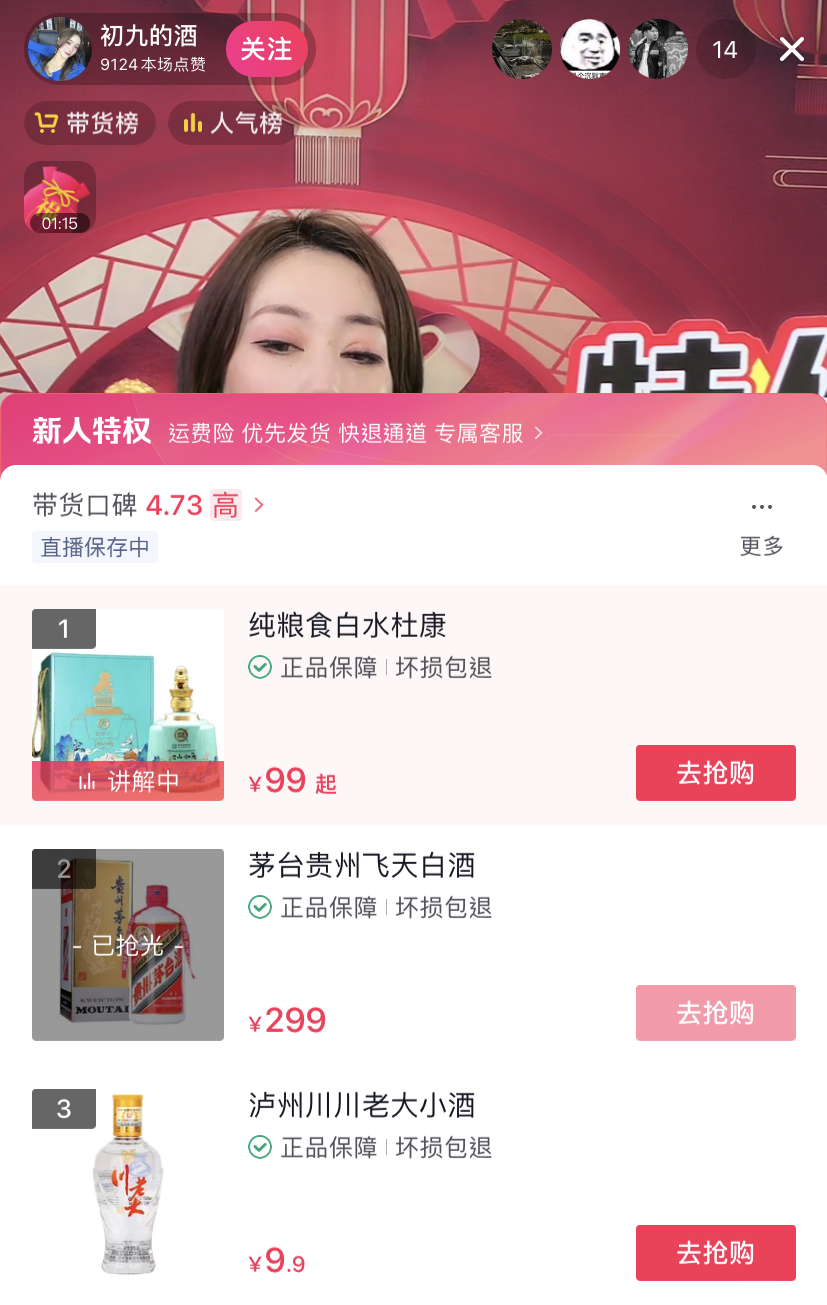The height and width of the screenshot is (1305, 827).
Task: Grab the 泸州川川老大小酒 deal
Action: 716,1253
